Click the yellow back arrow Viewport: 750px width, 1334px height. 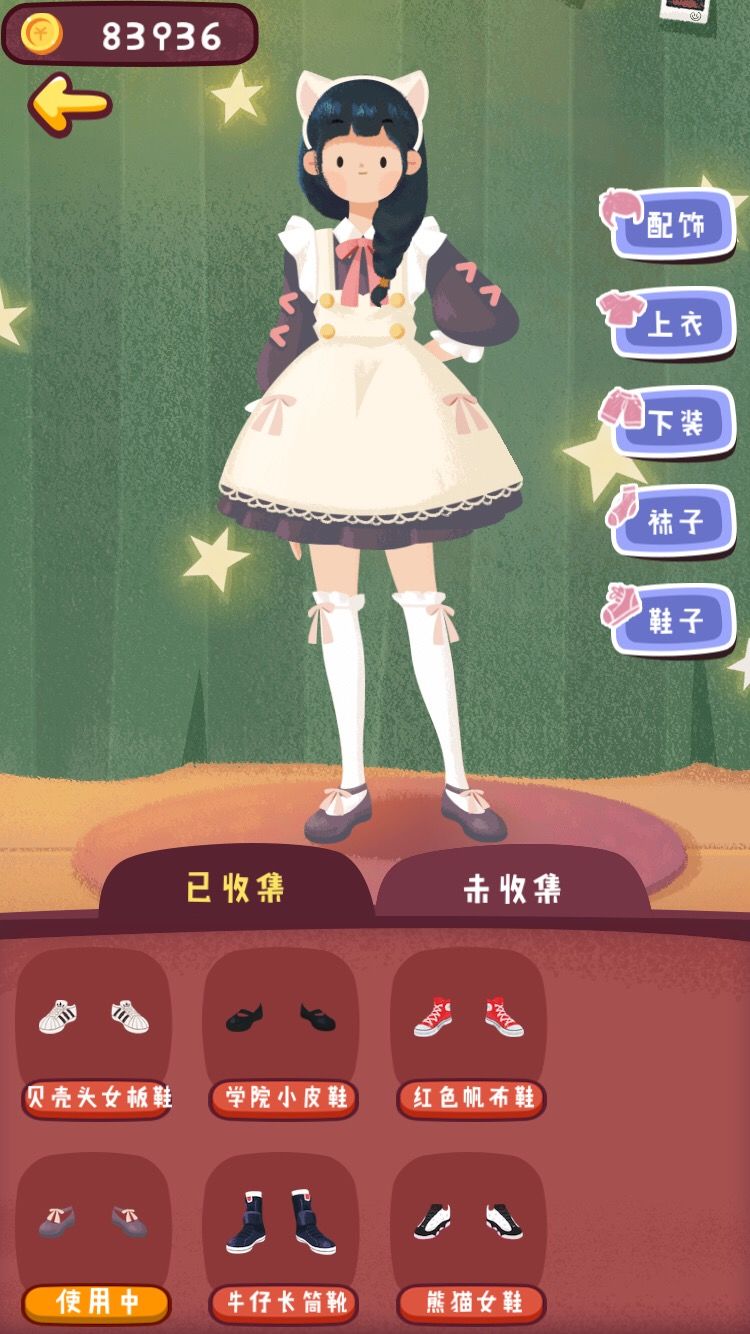[x=68, y=104]
